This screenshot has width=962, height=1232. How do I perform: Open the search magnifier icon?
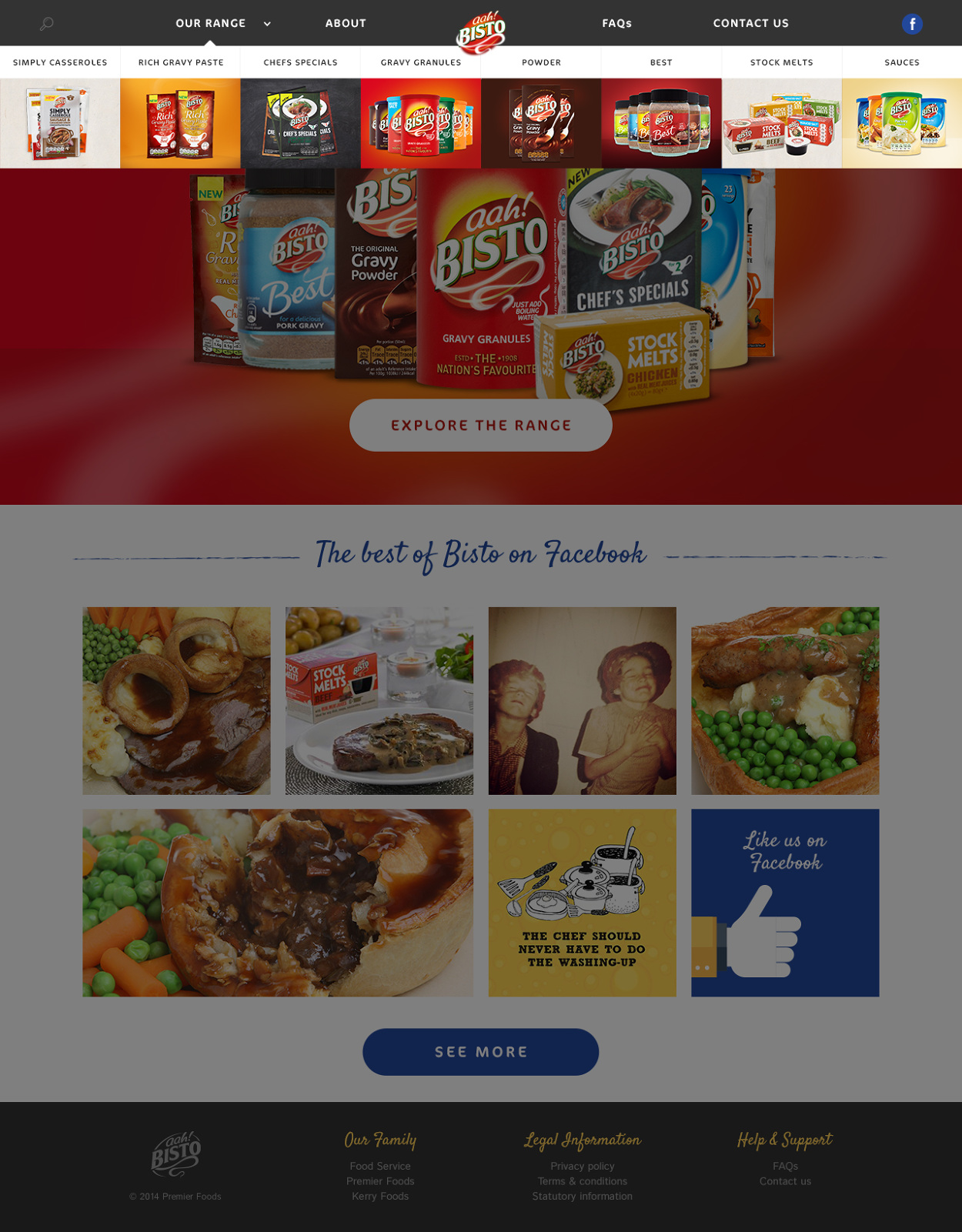(46, 24)
